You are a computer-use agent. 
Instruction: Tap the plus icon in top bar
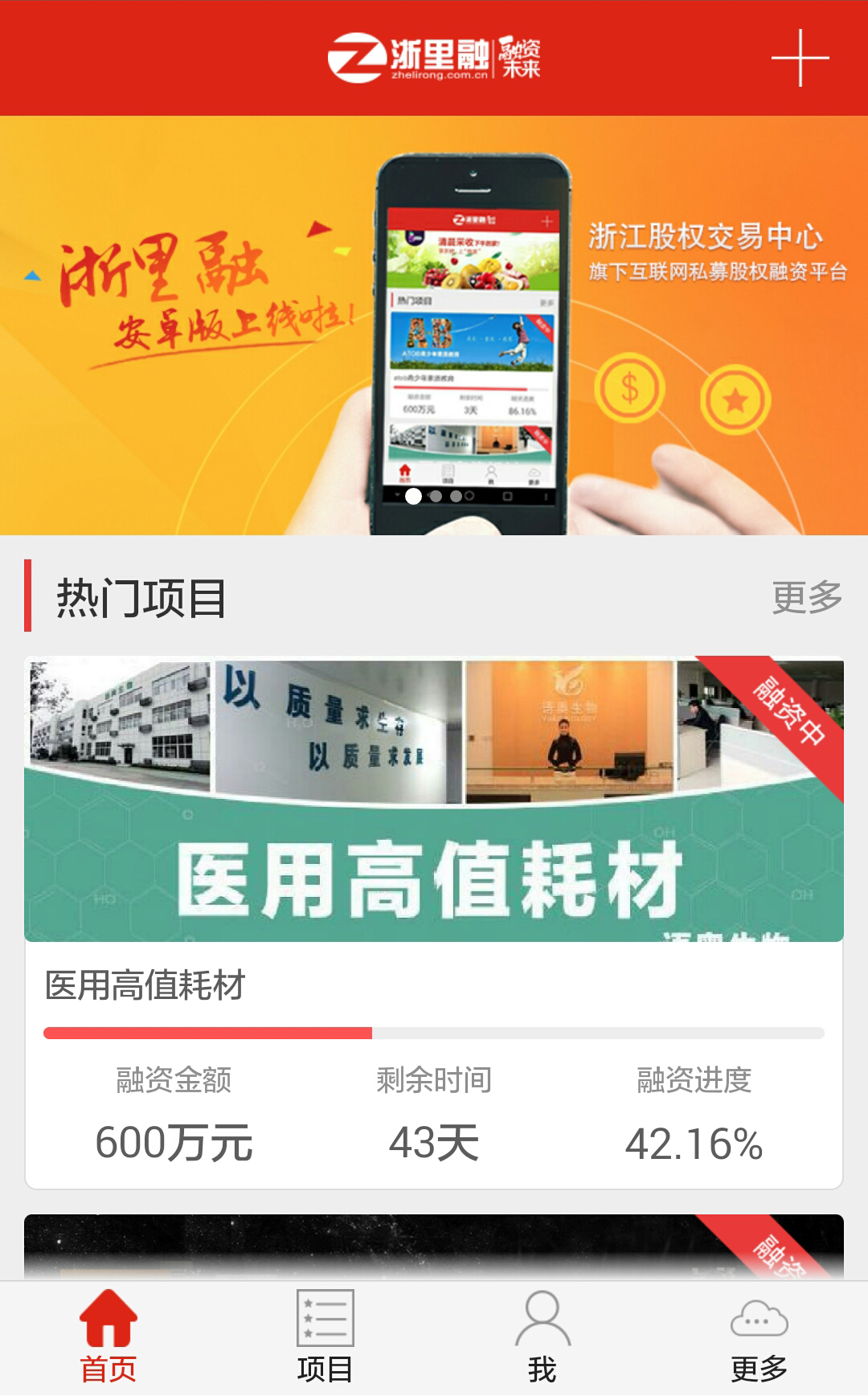800,58
